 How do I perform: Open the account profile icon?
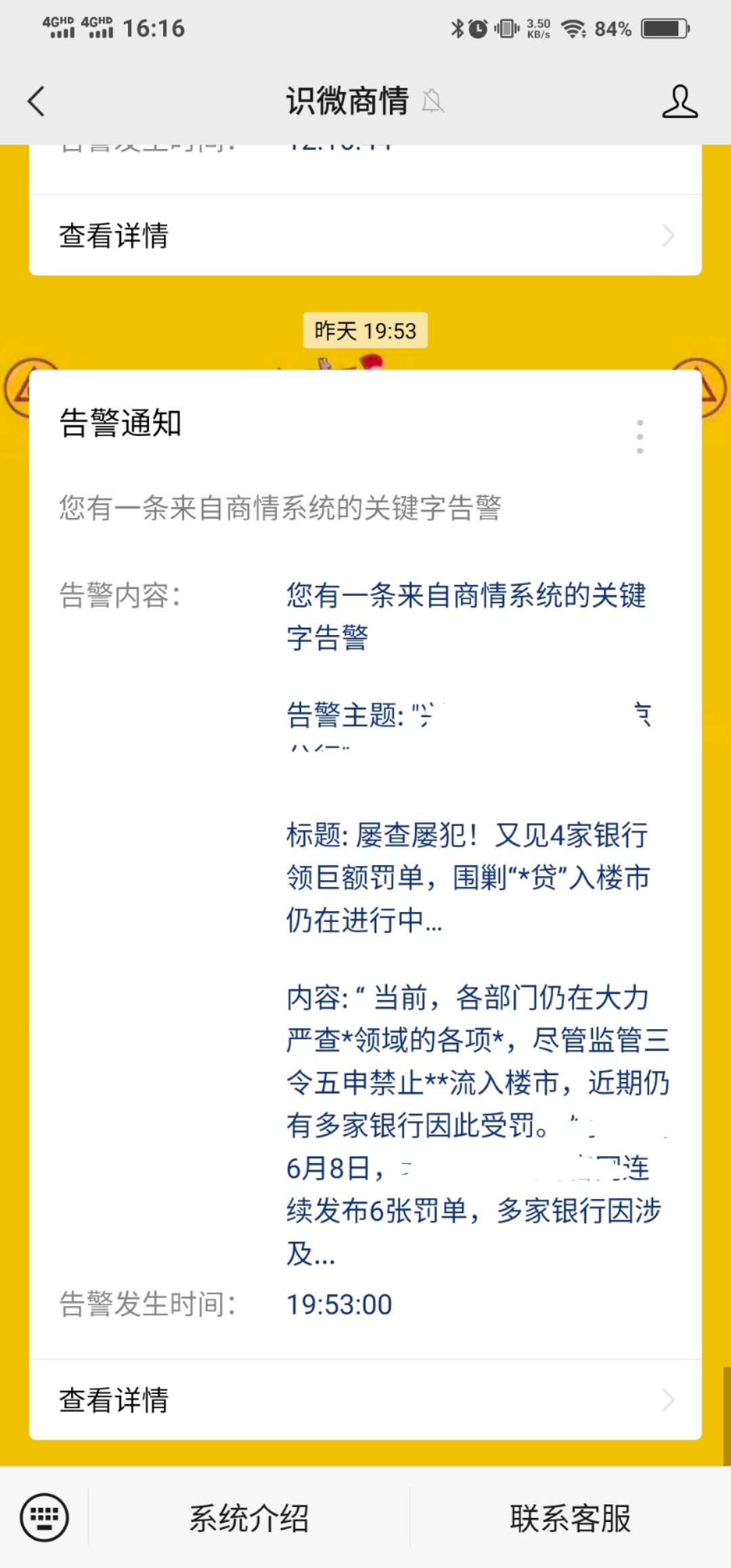tap(680, 102)
